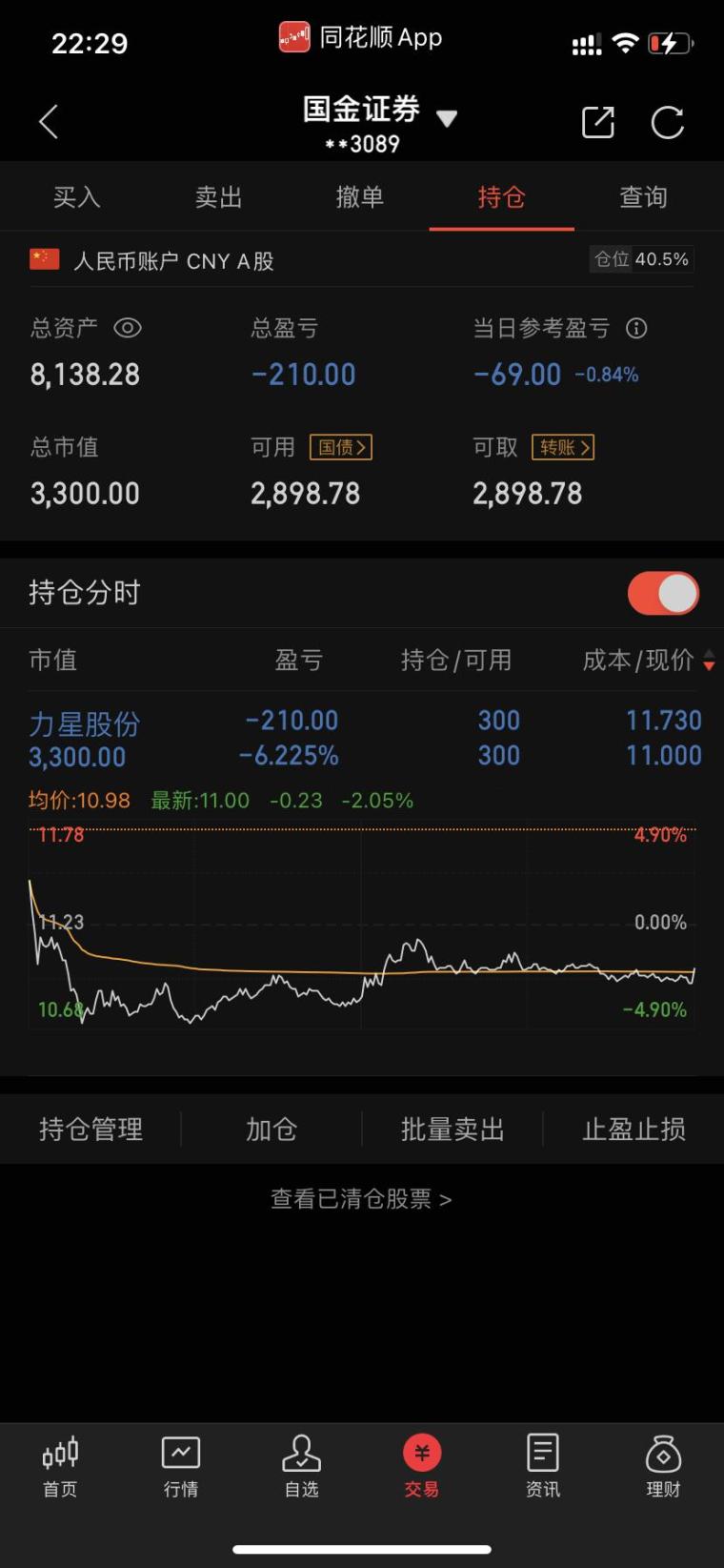Viewport: 724px width, 1568px height.
Task: Open the 国金证券 account dropdown
Action: tap(446, 119)
